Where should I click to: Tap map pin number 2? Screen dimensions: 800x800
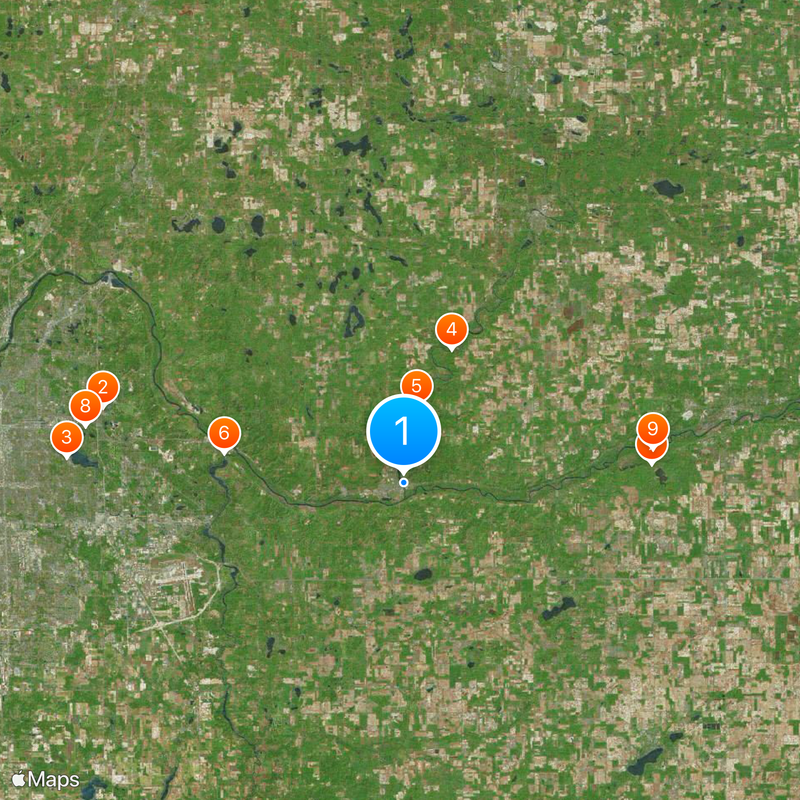point(104,385)
